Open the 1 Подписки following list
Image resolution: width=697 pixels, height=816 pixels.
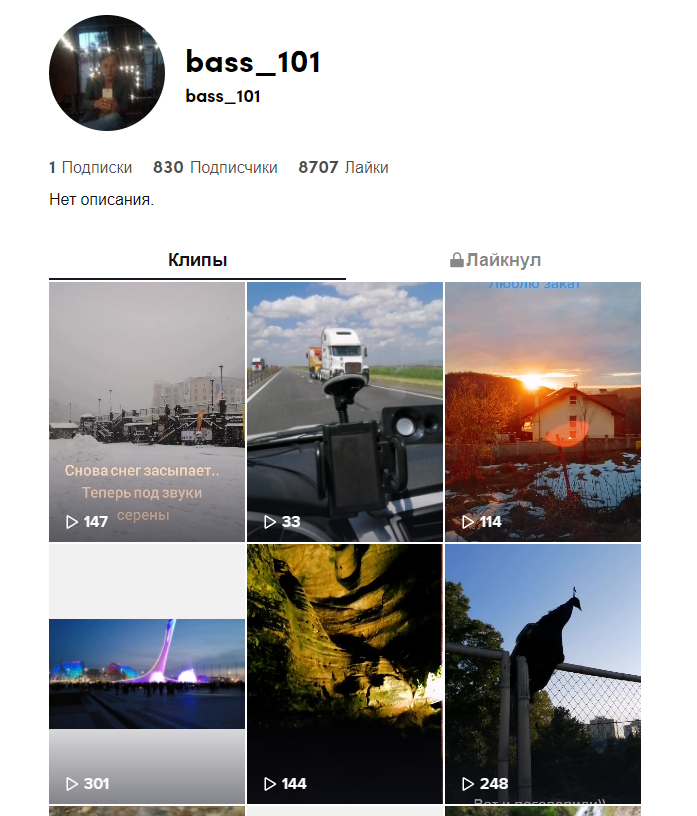click(x=90, y=168)
